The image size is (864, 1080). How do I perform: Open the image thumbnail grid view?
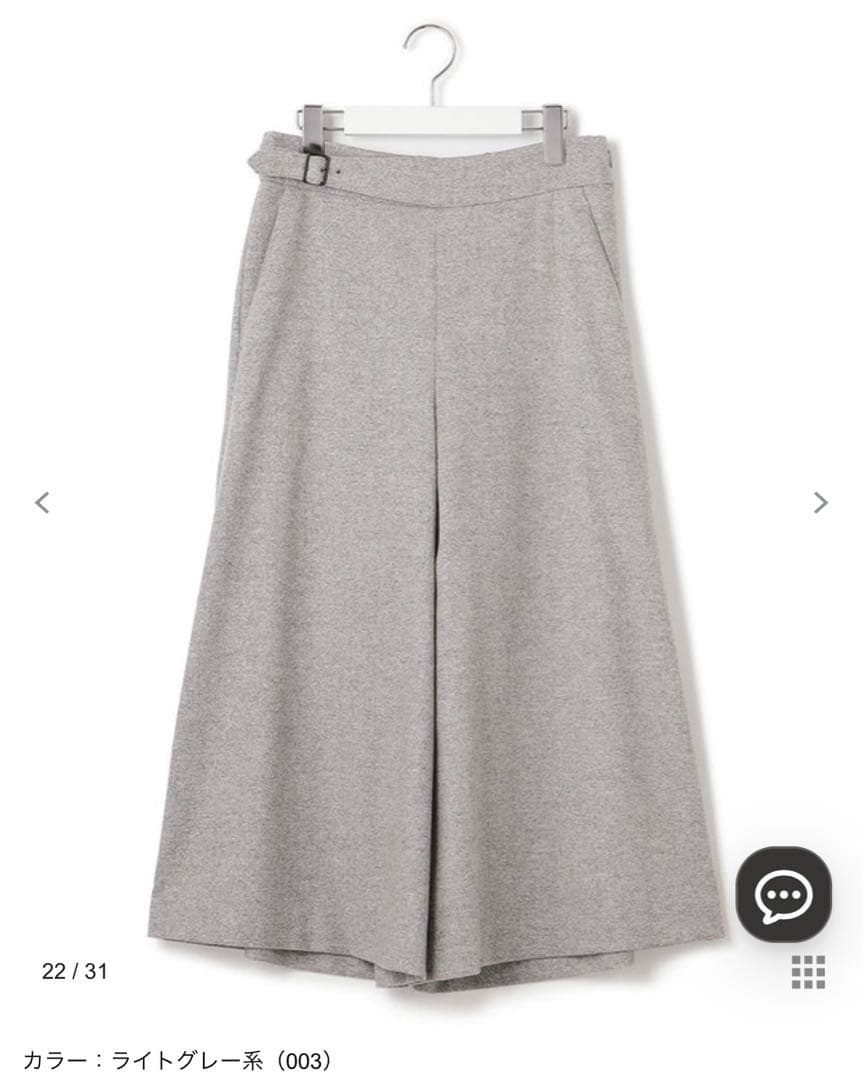coord(808,971)
